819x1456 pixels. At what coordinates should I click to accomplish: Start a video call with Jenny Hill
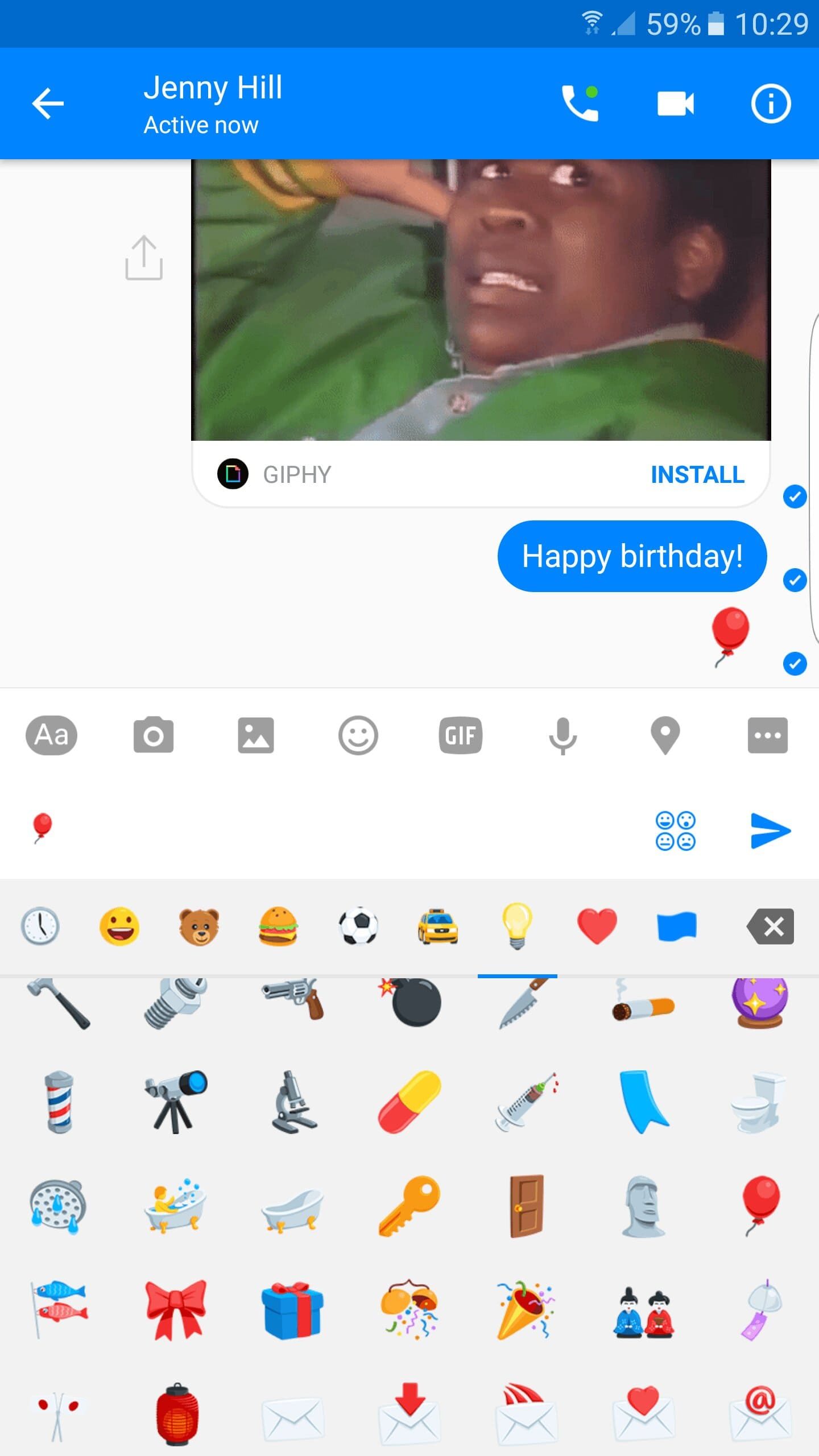click(675, 104)
